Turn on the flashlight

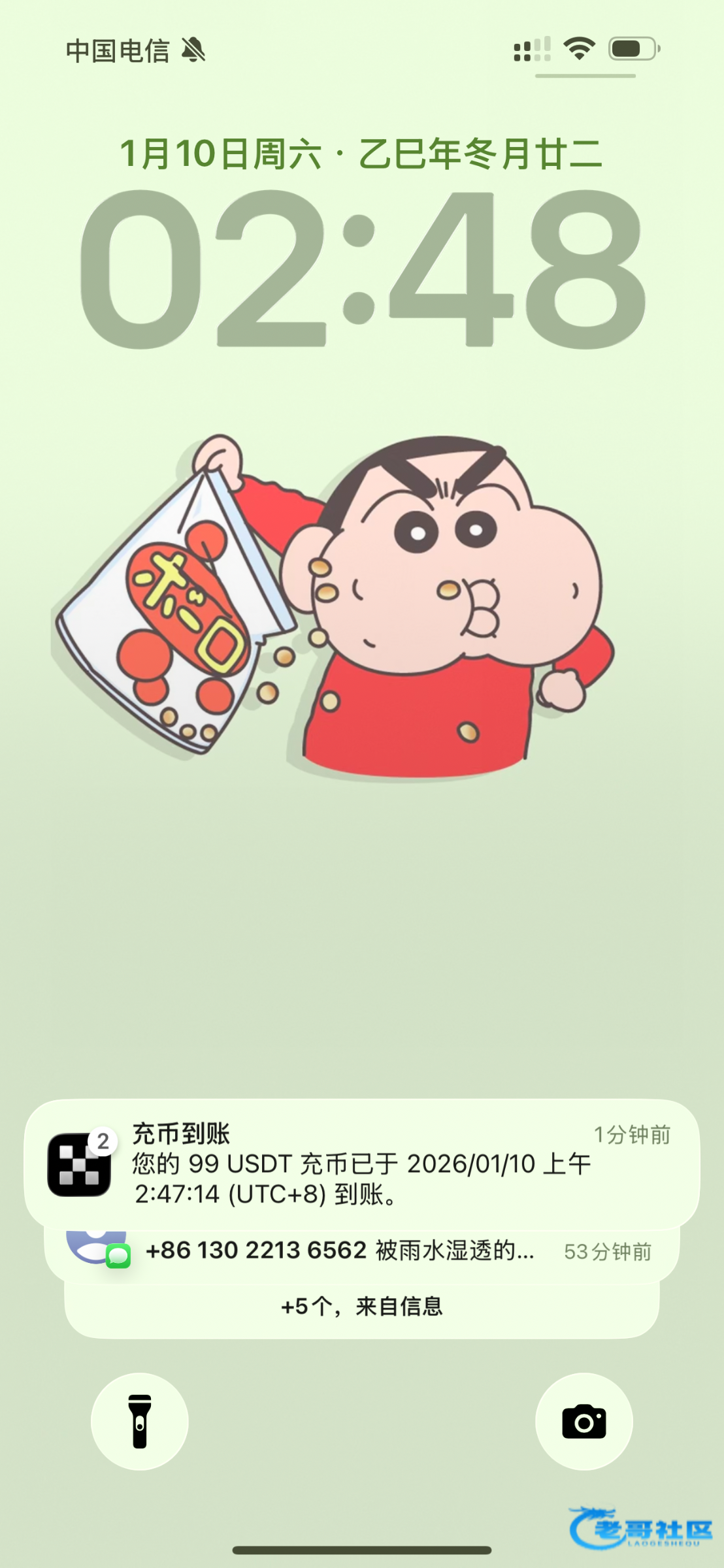(139, 1422)
